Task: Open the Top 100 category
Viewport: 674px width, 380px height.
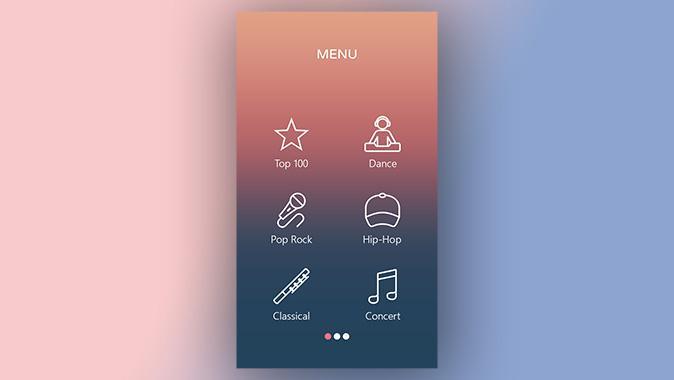Action: click(291, 143)
